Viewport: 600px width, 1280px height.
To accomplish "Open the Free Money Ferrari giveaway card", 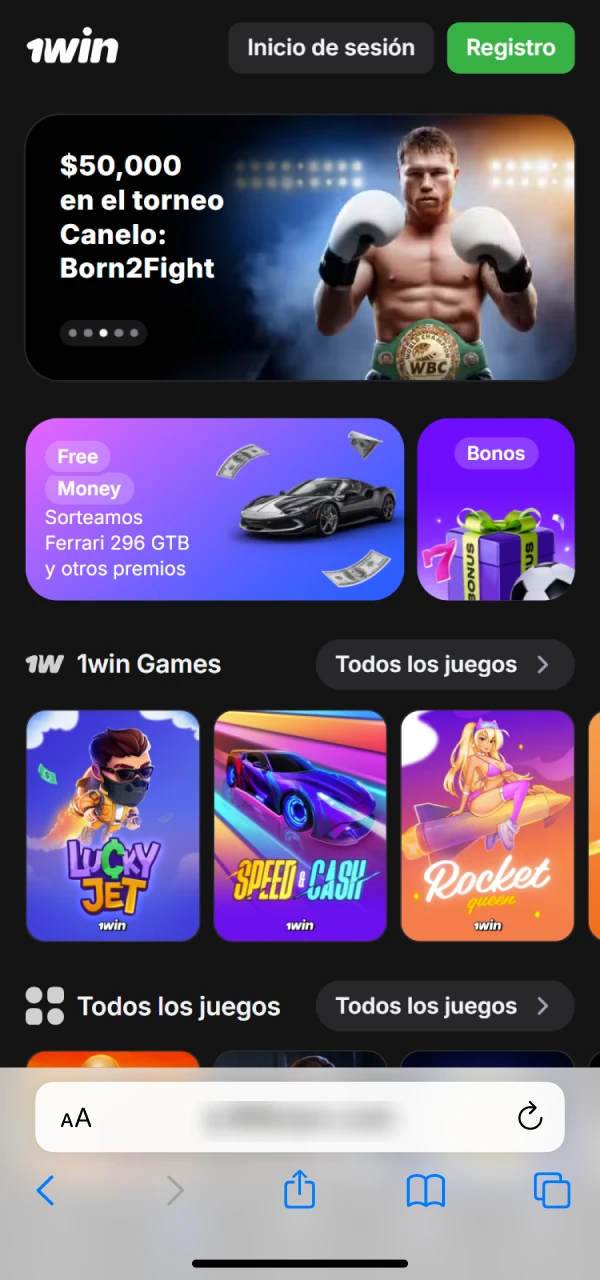I will (215, 509).
